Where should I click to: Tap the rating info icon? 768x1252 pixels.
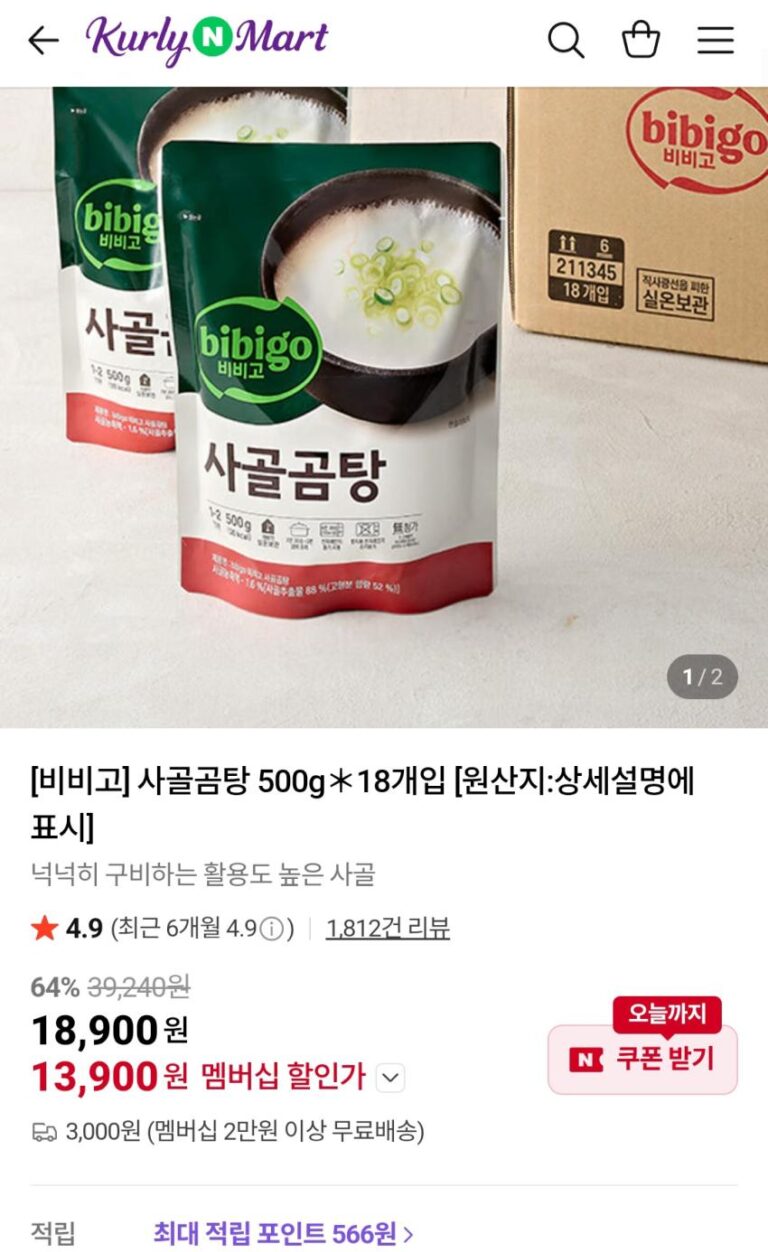(271, 930)
